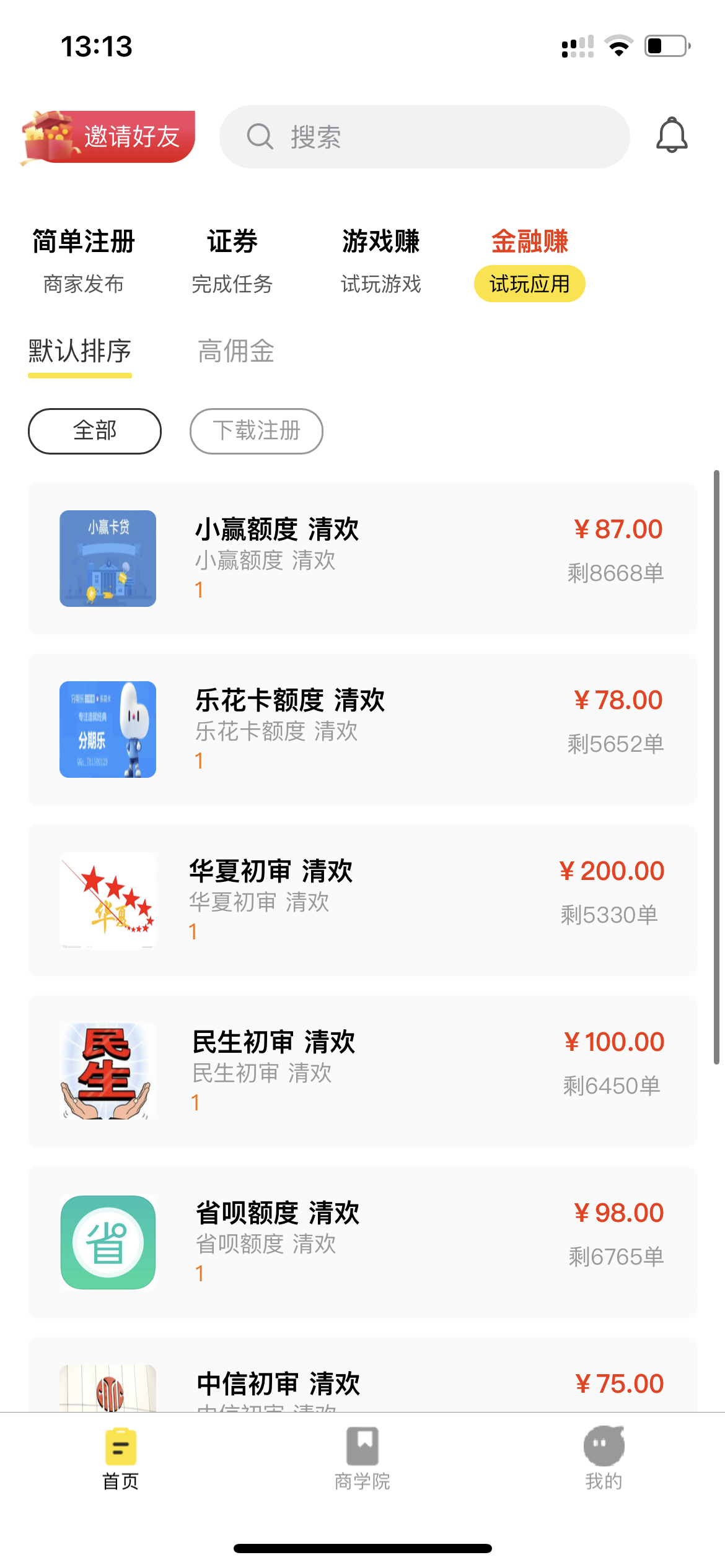Open the notifications bell
Viewport: 725px width, 1568px height.
[x=671, y=135]
